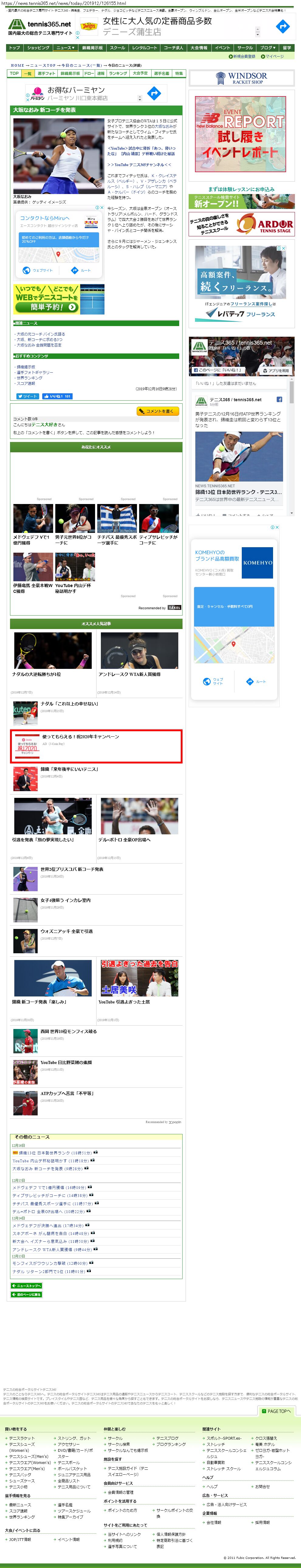Open the スクール navigation item
Viewport: 301px width, 1568px height.
[x=117, y=47]
